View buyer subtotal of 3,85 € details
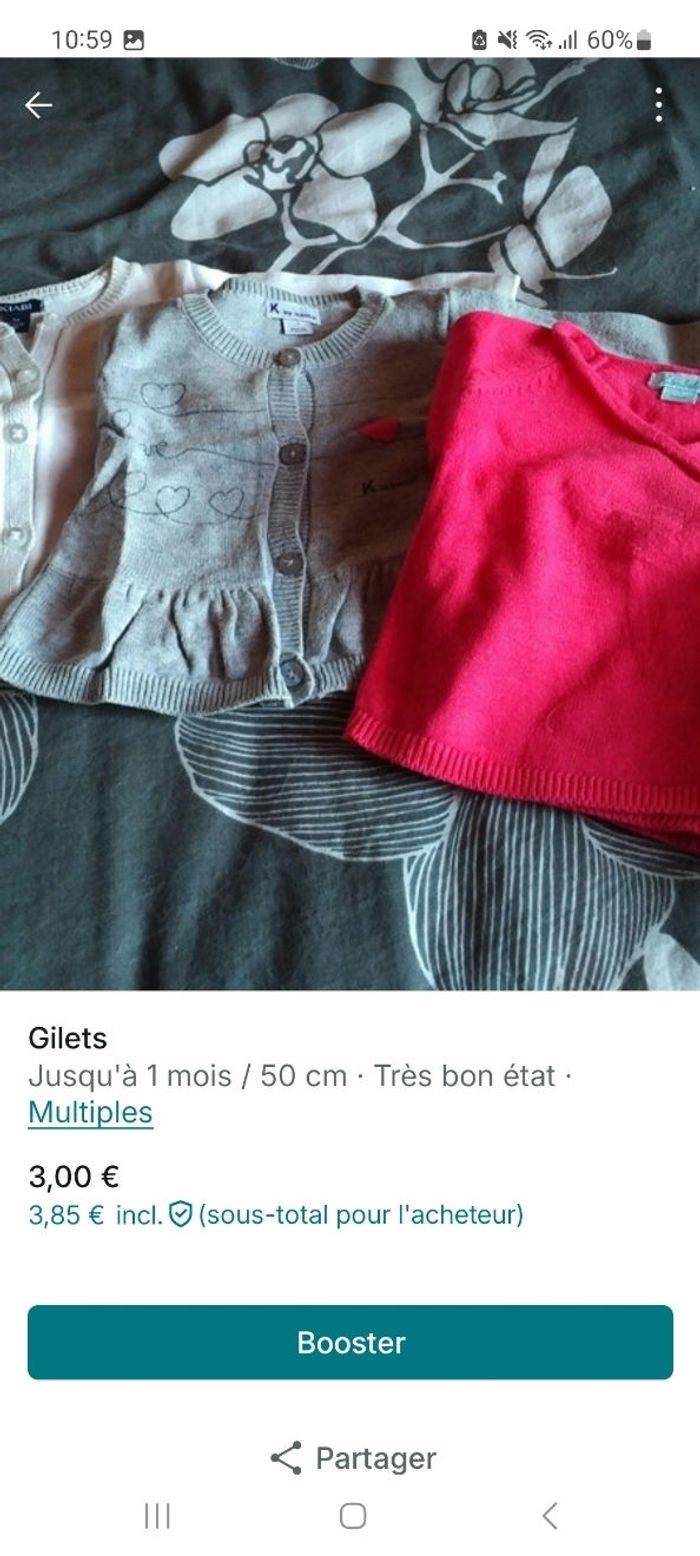The height and width of the screenshot is (1556, 700). click(x=275, y=1215)
